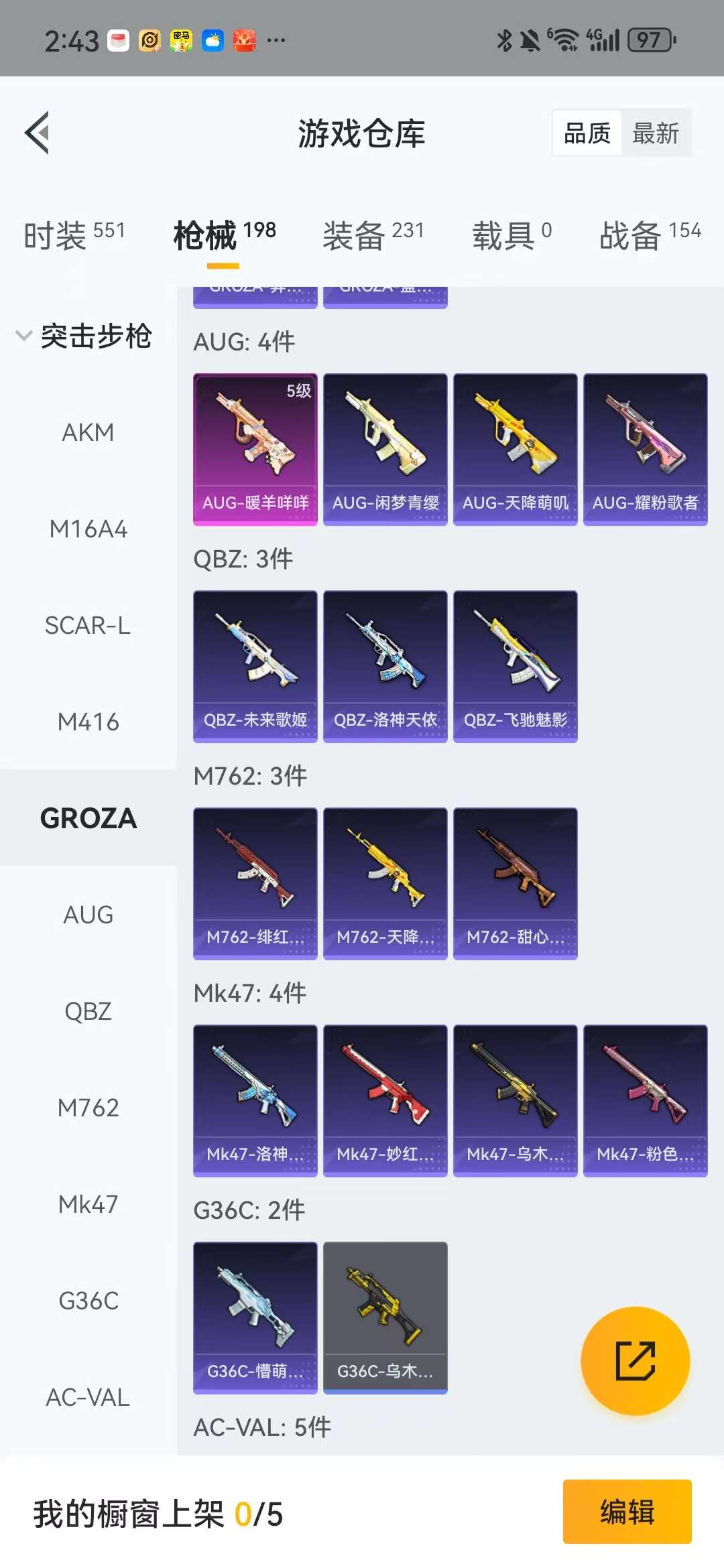The width and height of the screenshot is (724, 1568).
Task: Sort by 最新 (newest)
Action: coord(655,133)
